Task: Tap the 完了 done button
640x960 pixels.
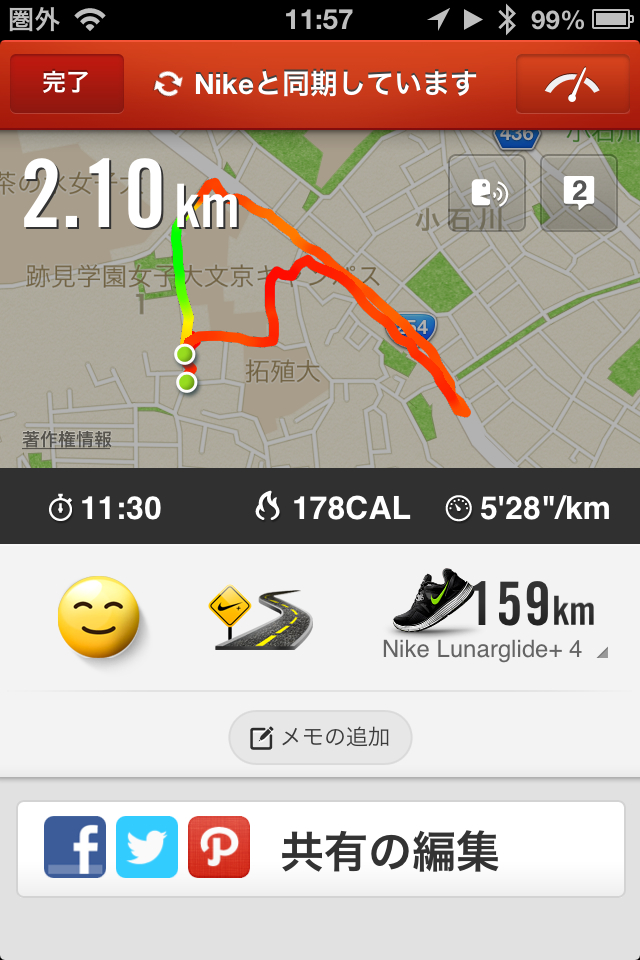Action: click(x=66, y=84)
